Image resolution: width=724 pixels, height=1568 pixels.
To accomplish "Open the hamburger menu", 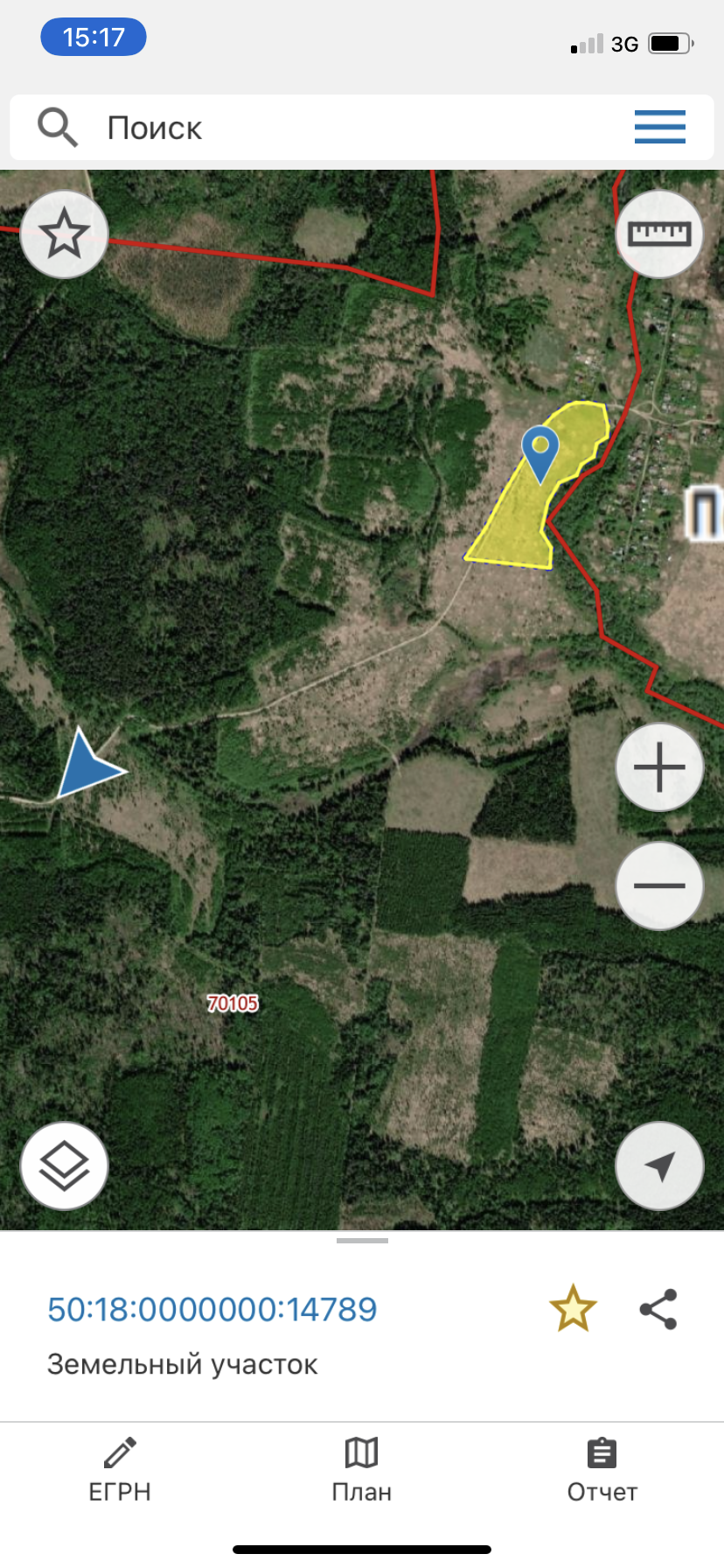I will coord(659,128).
